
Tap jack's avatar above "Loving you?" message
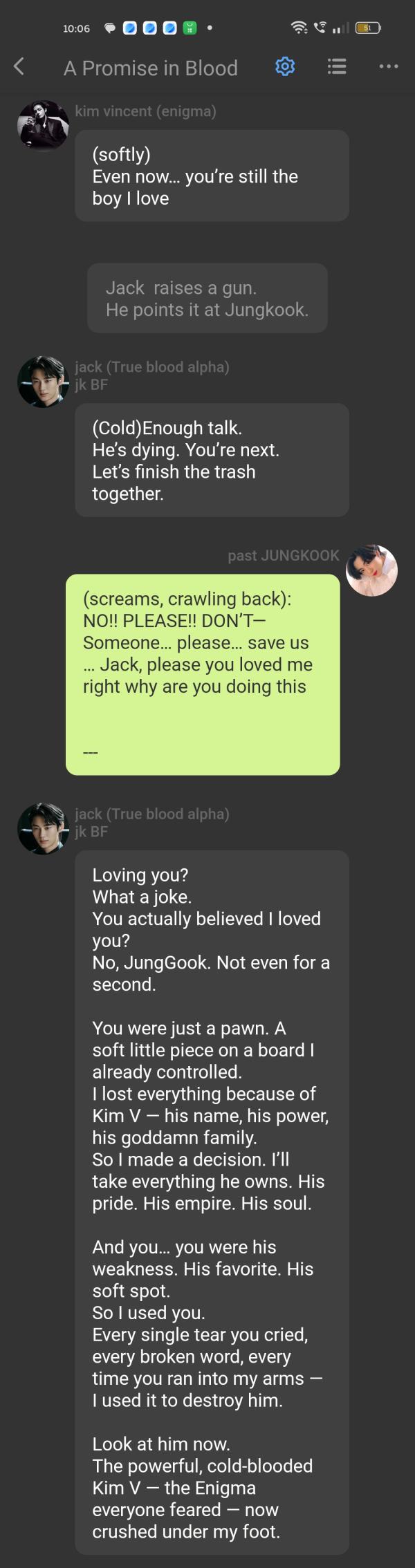43,828
